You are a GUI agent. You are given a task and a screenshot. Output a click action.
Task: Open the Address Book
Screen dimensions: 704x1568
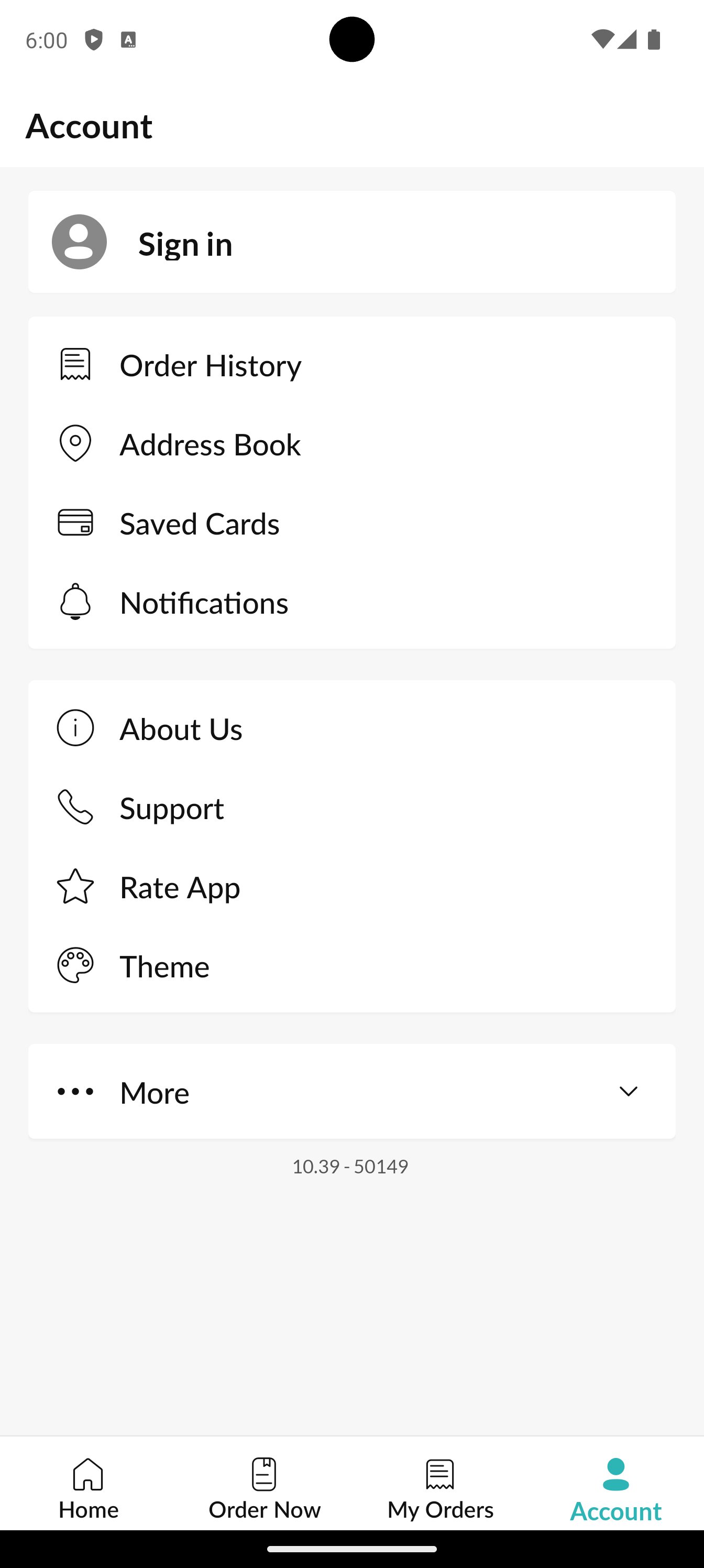point(210,444)
